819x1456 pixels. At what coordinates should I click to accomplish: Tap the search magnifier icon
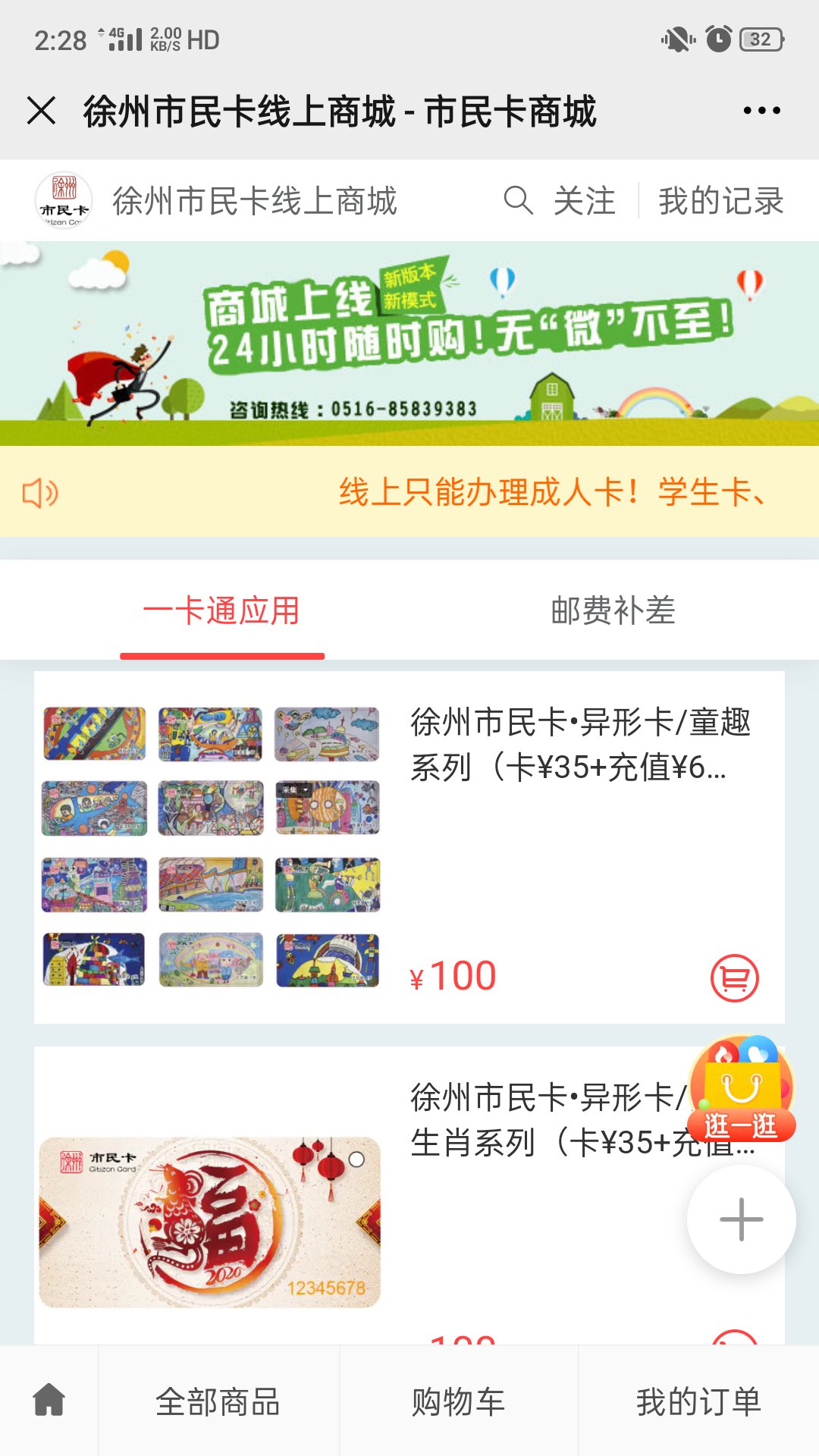[518, 201]
